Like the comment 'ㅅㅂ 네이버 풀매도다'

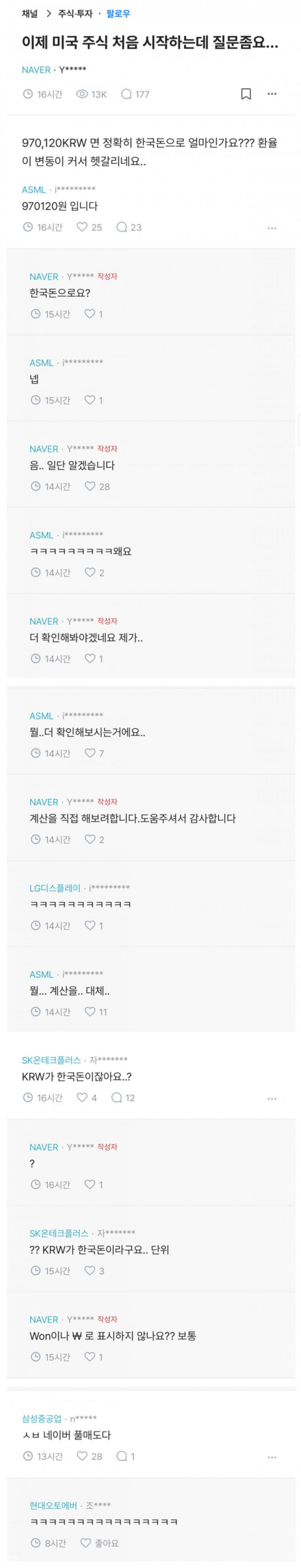(89, 1456)
